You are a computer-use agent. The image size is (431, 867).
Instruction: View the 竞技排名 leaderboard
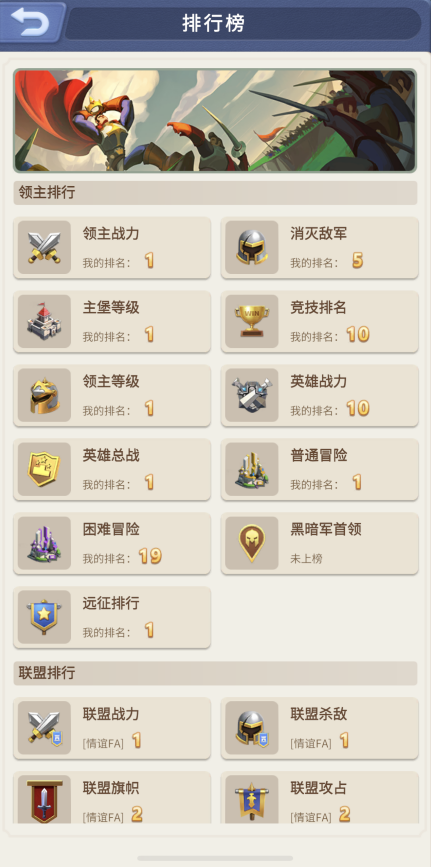[x=320, y=321]
